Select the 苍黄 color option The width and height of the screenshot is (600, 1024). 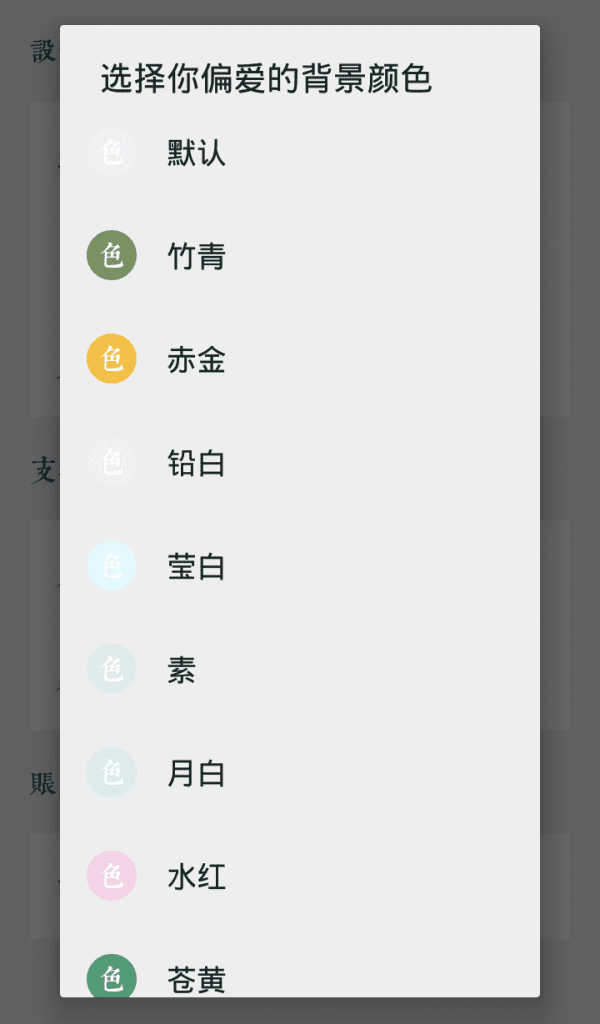196,978
